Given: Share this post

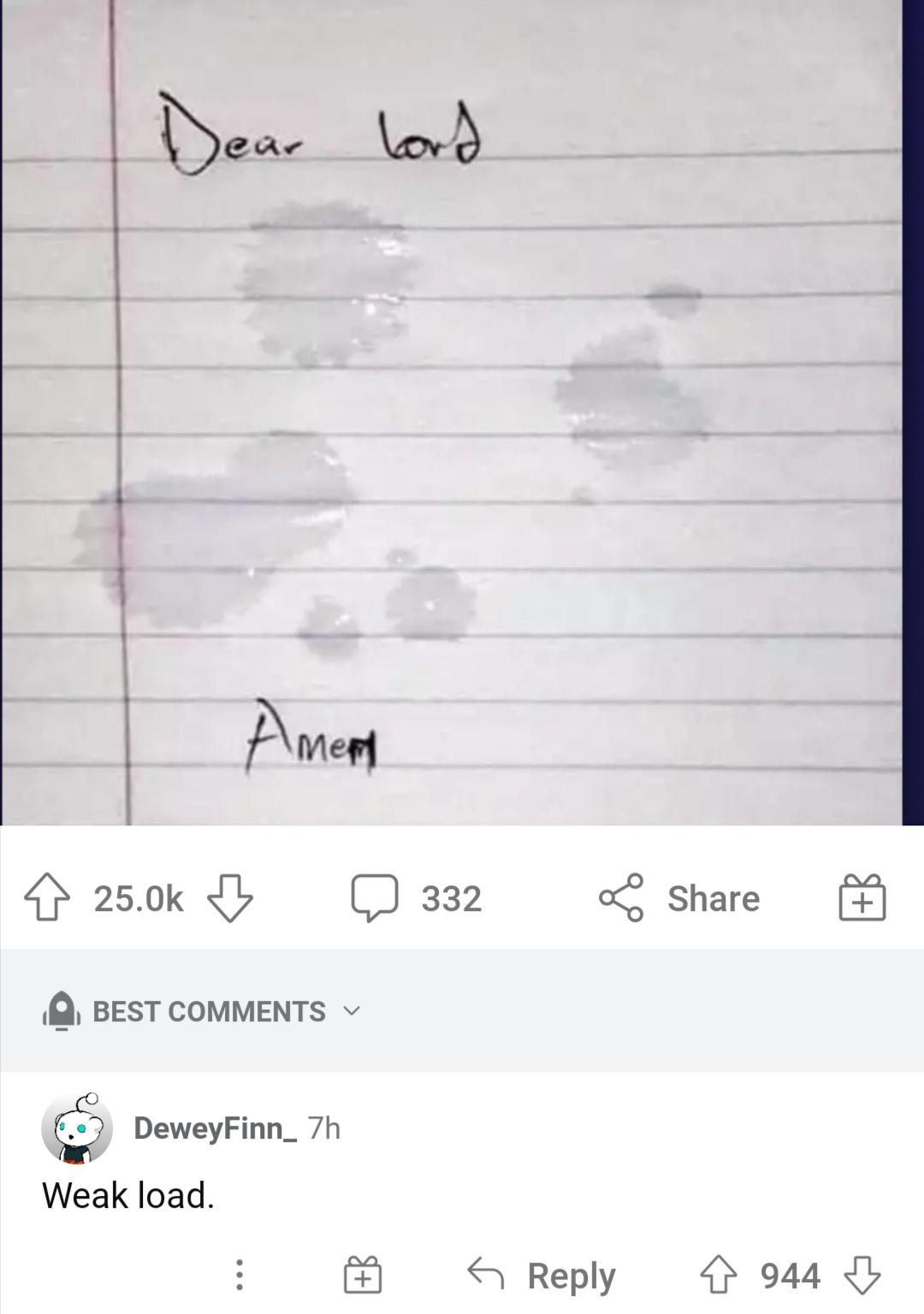Looking at the screenshot, I should [679, 897].
